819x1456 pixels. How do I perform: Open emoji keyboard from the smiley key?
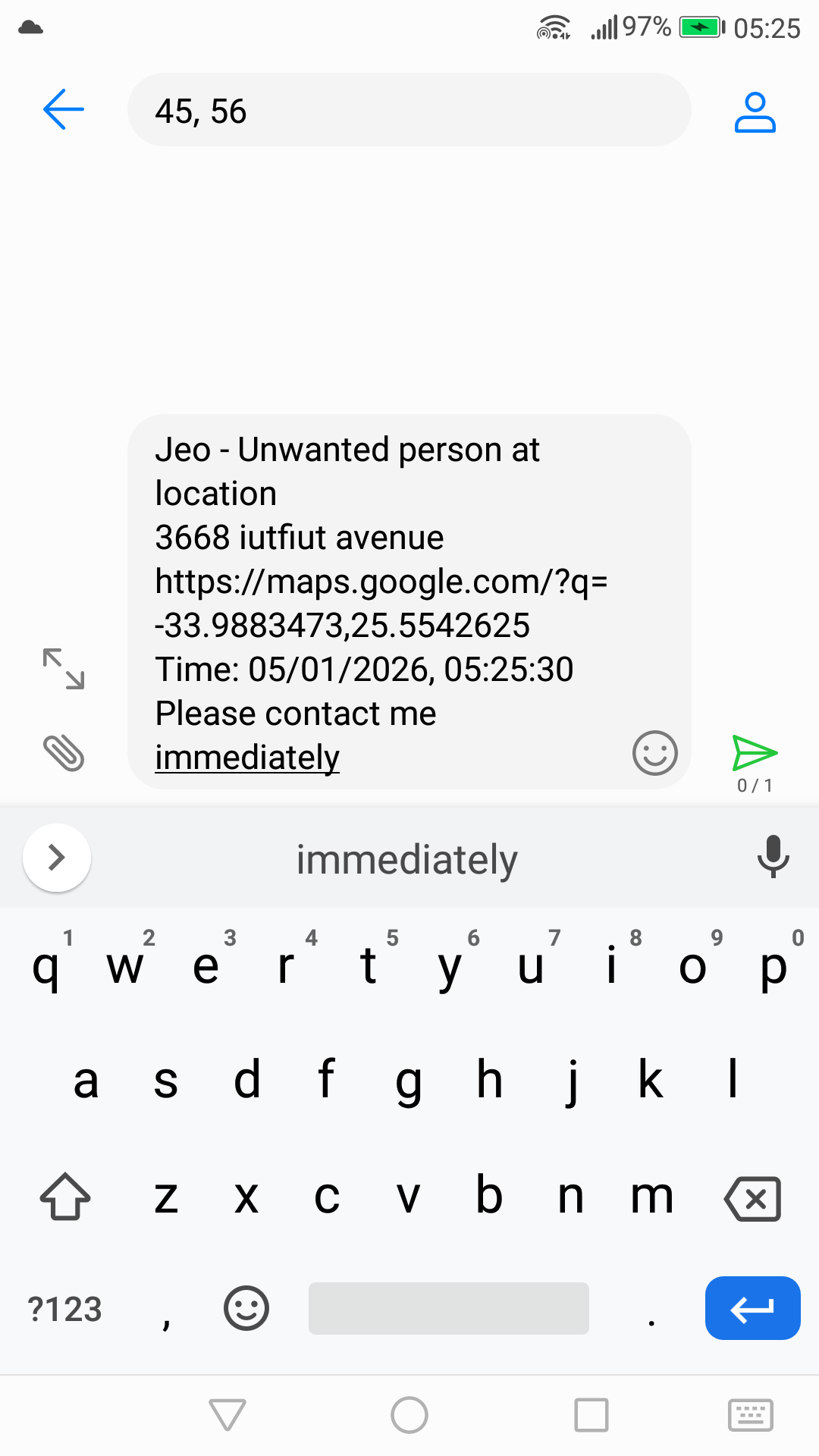coord(245,1307)
